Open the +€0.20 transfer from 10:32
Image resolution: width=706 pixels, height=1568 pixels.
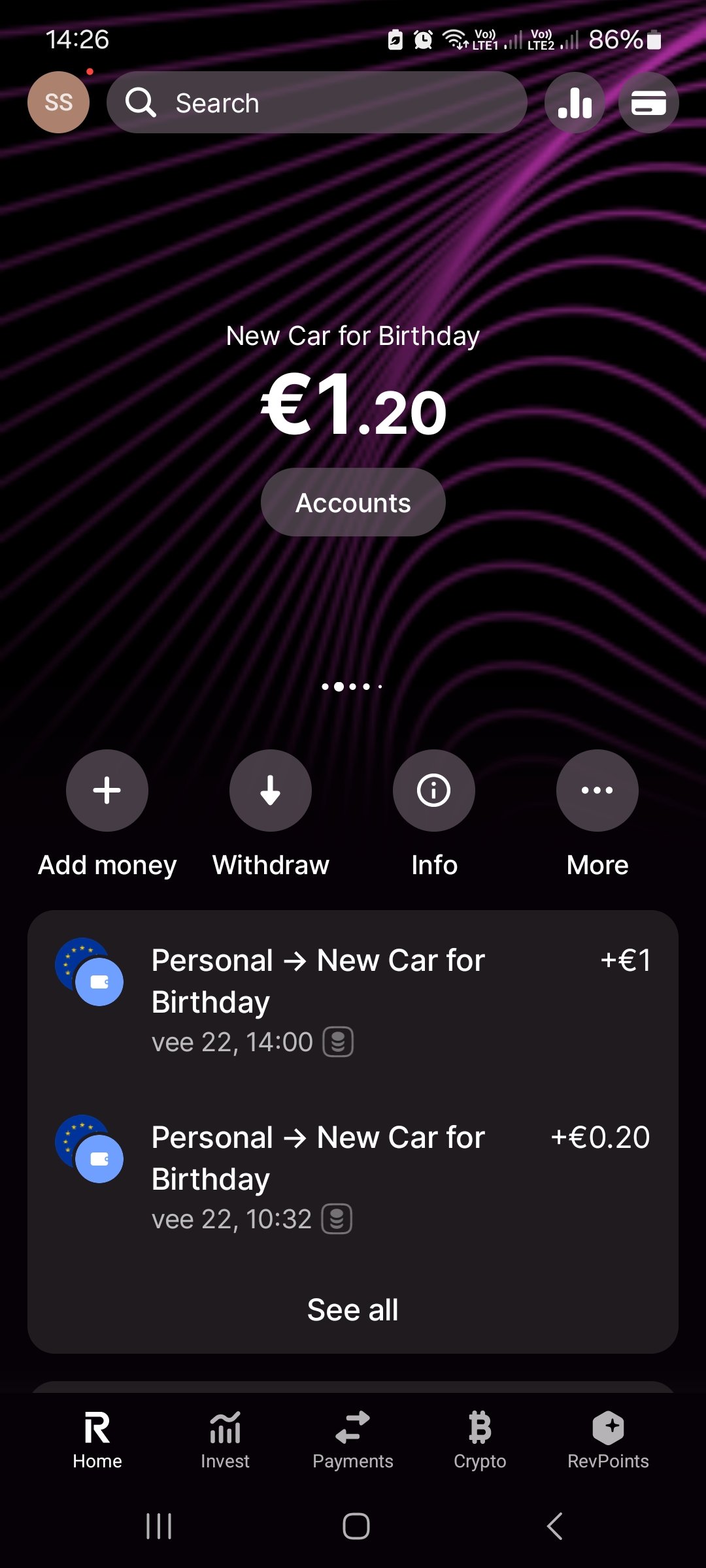(353, 1175)
